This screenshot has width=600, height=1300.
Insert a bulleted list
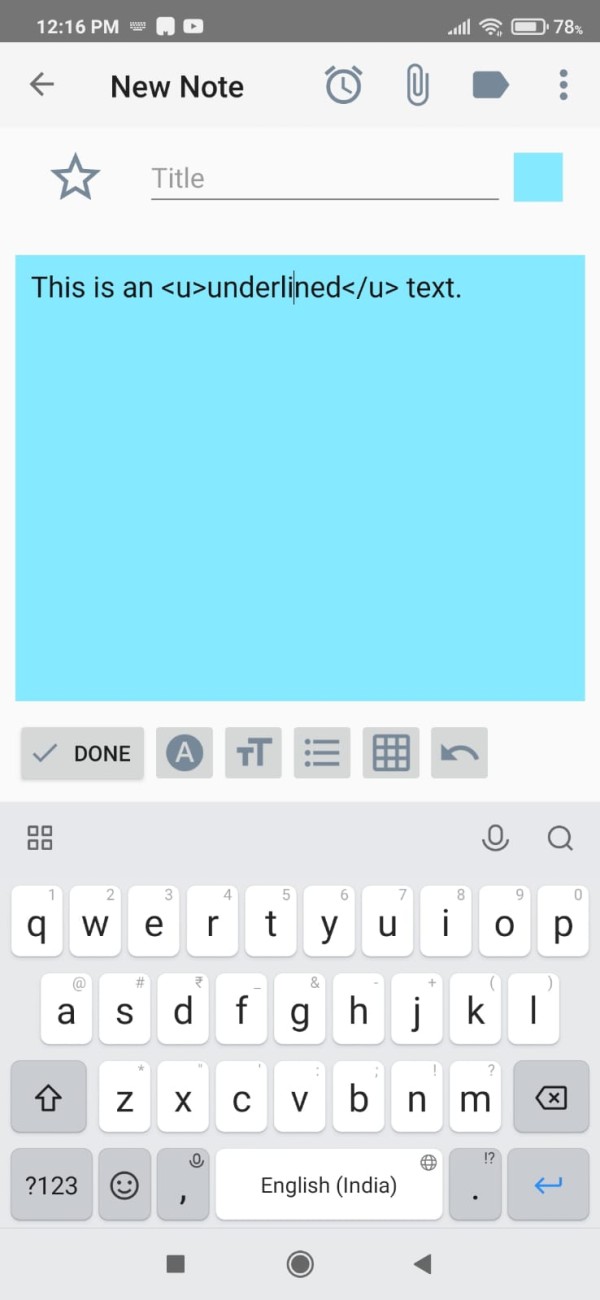coord(322,753)
